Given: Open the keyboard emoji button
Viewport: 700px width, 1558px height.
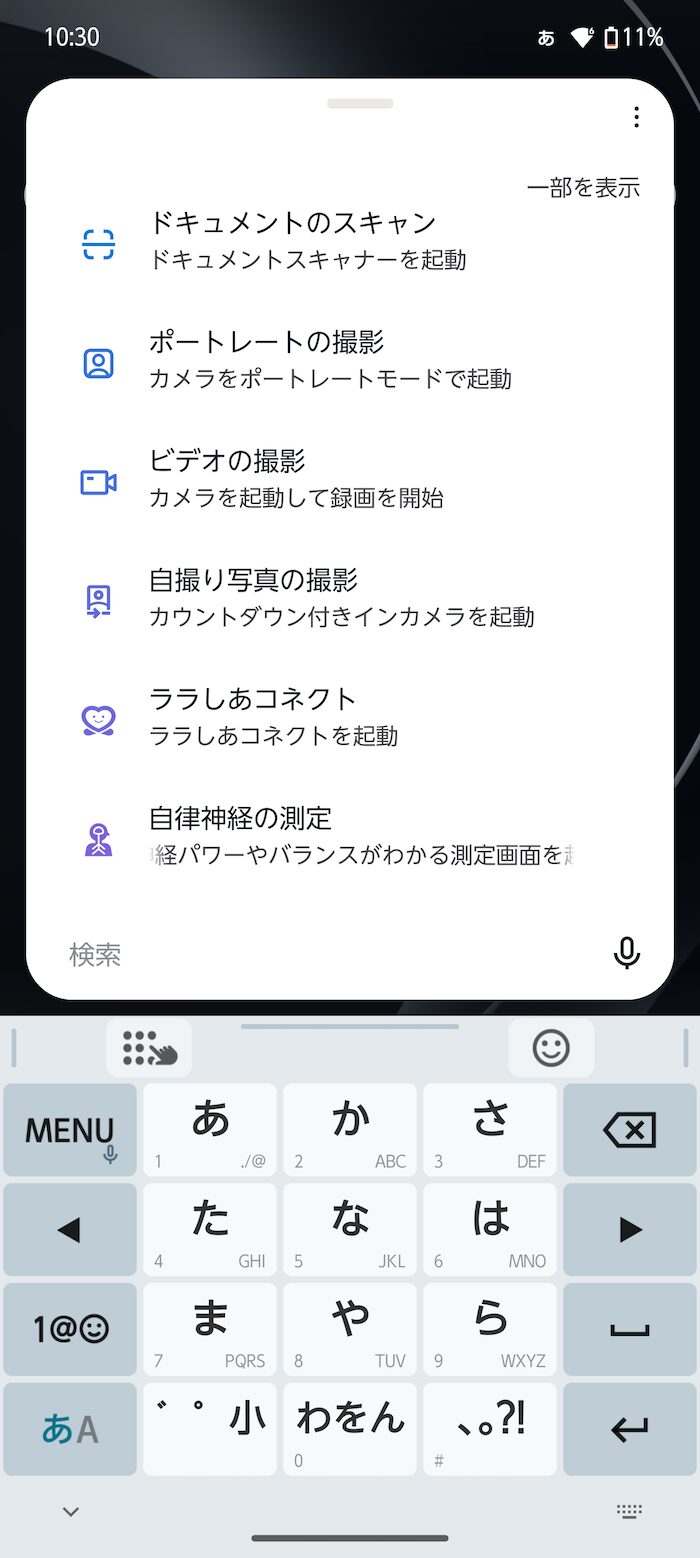Looking at the screenshot, I should click(551, 1048).
